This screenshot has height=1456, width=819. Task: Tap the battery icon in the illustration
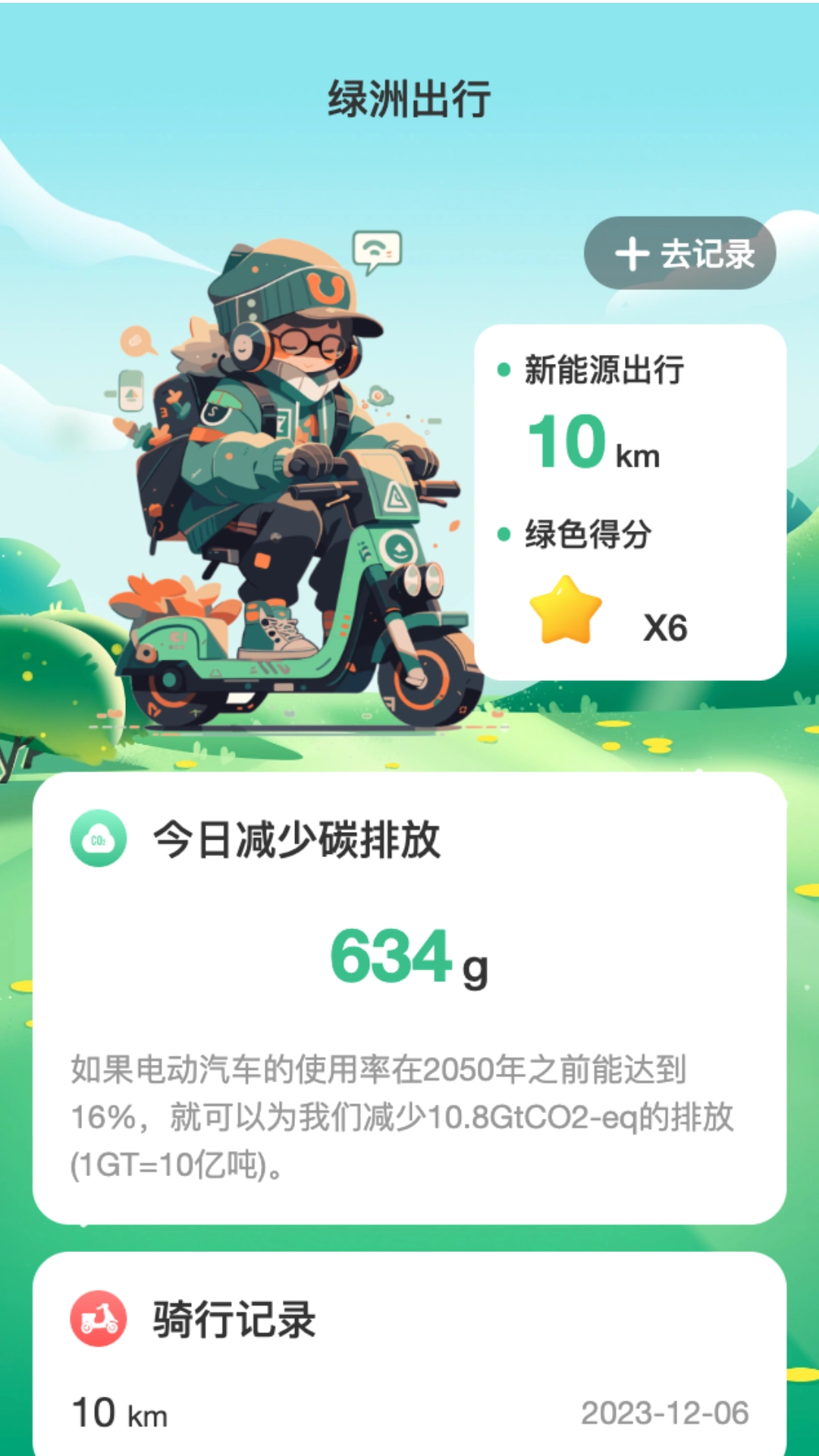[130, 388]
